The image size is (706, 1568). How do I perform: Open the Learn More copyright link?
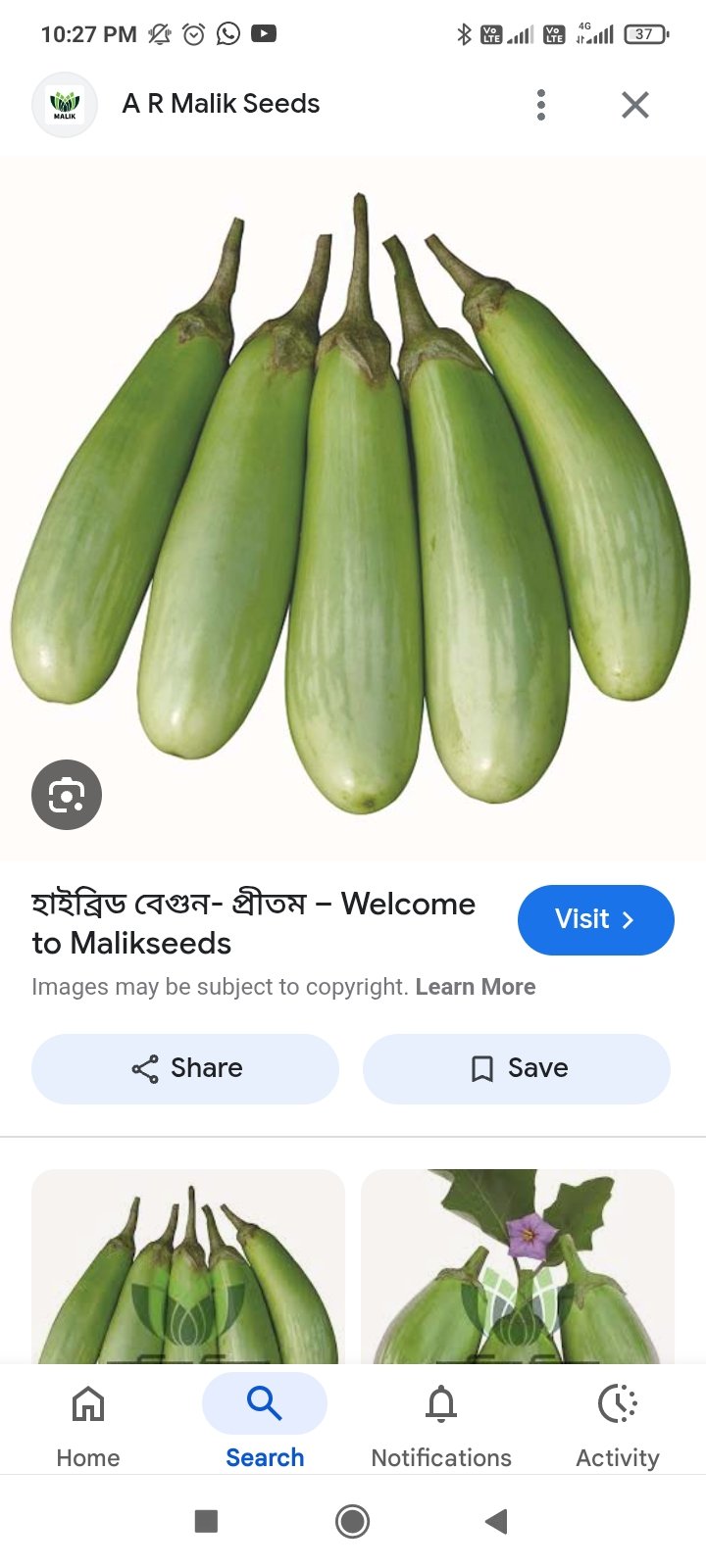[476, 987]
